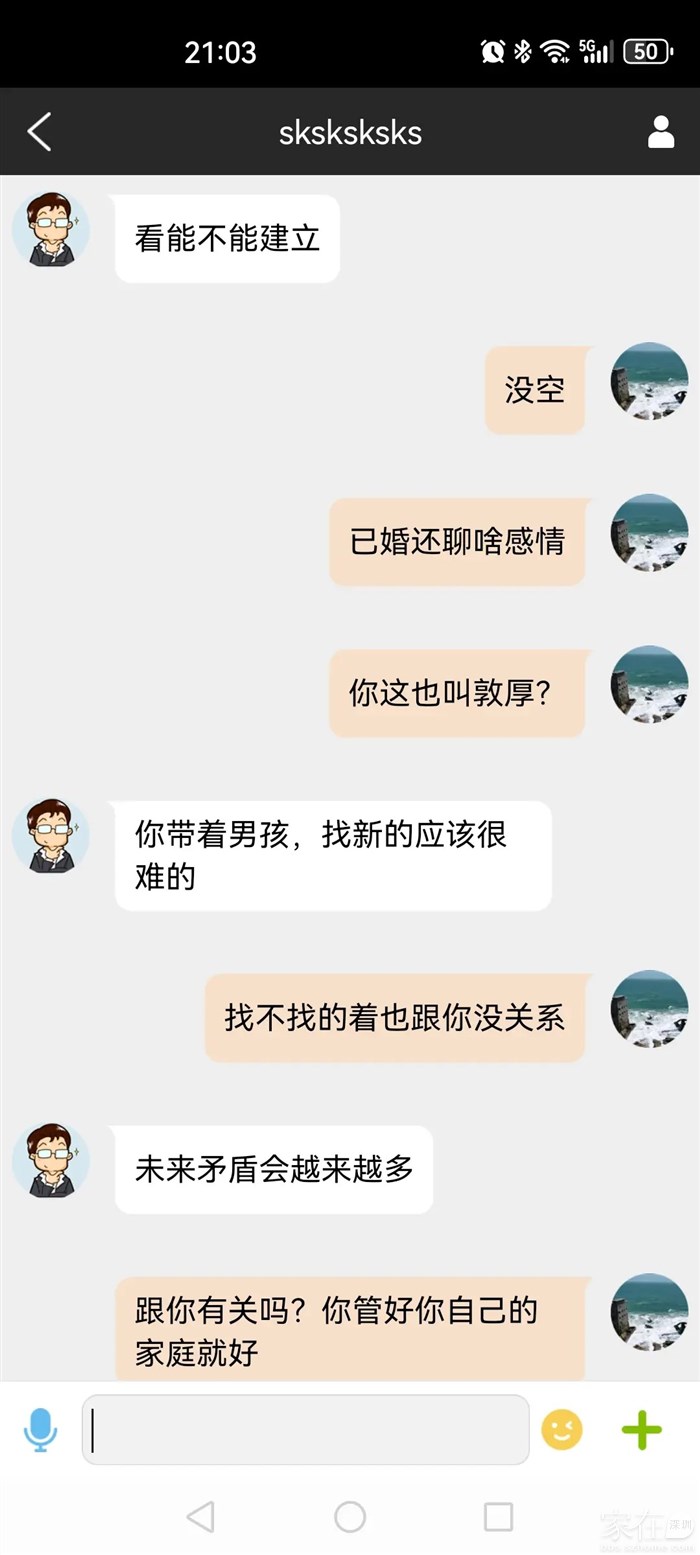This screenshot has width=700, height=1555.
Task: Open the contact profile icon
Action: pos(660,132)
